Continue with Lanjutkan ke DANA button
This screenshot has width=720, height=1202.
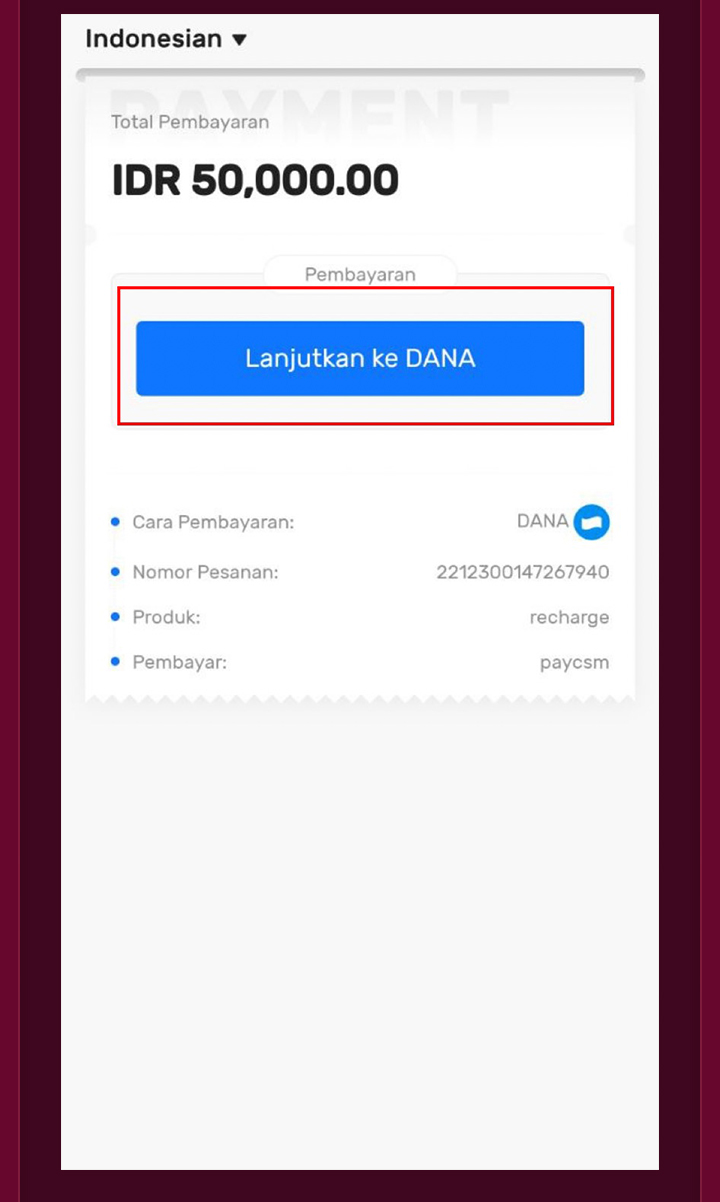360,358
